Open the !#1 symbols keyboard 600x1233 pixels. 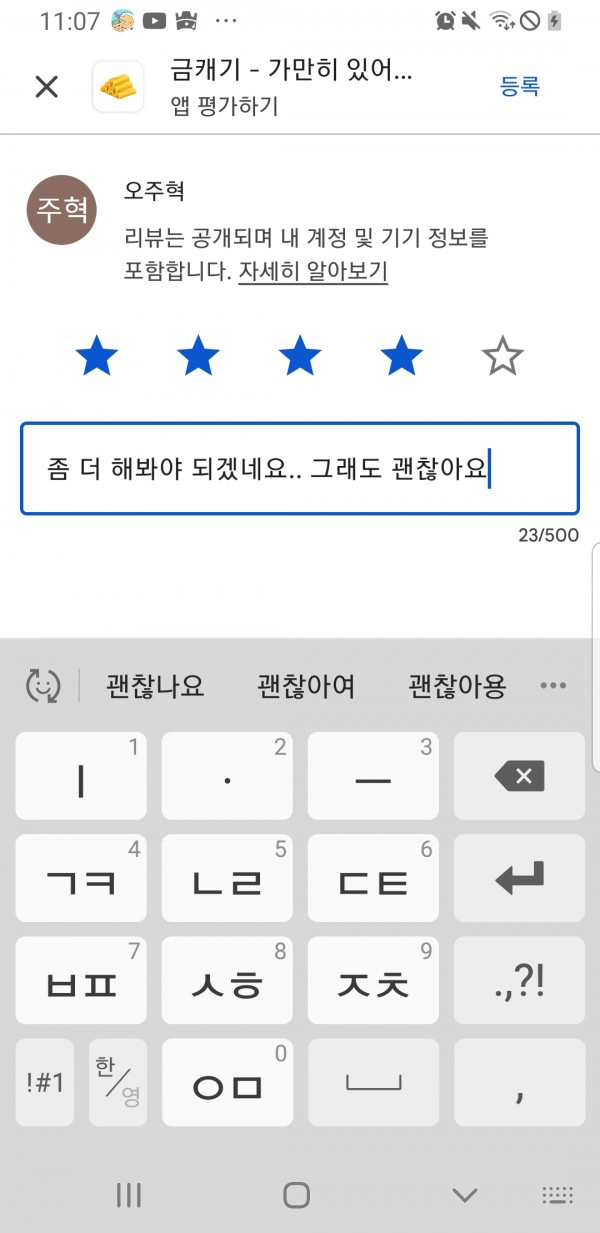click(x=44, y=1082)
